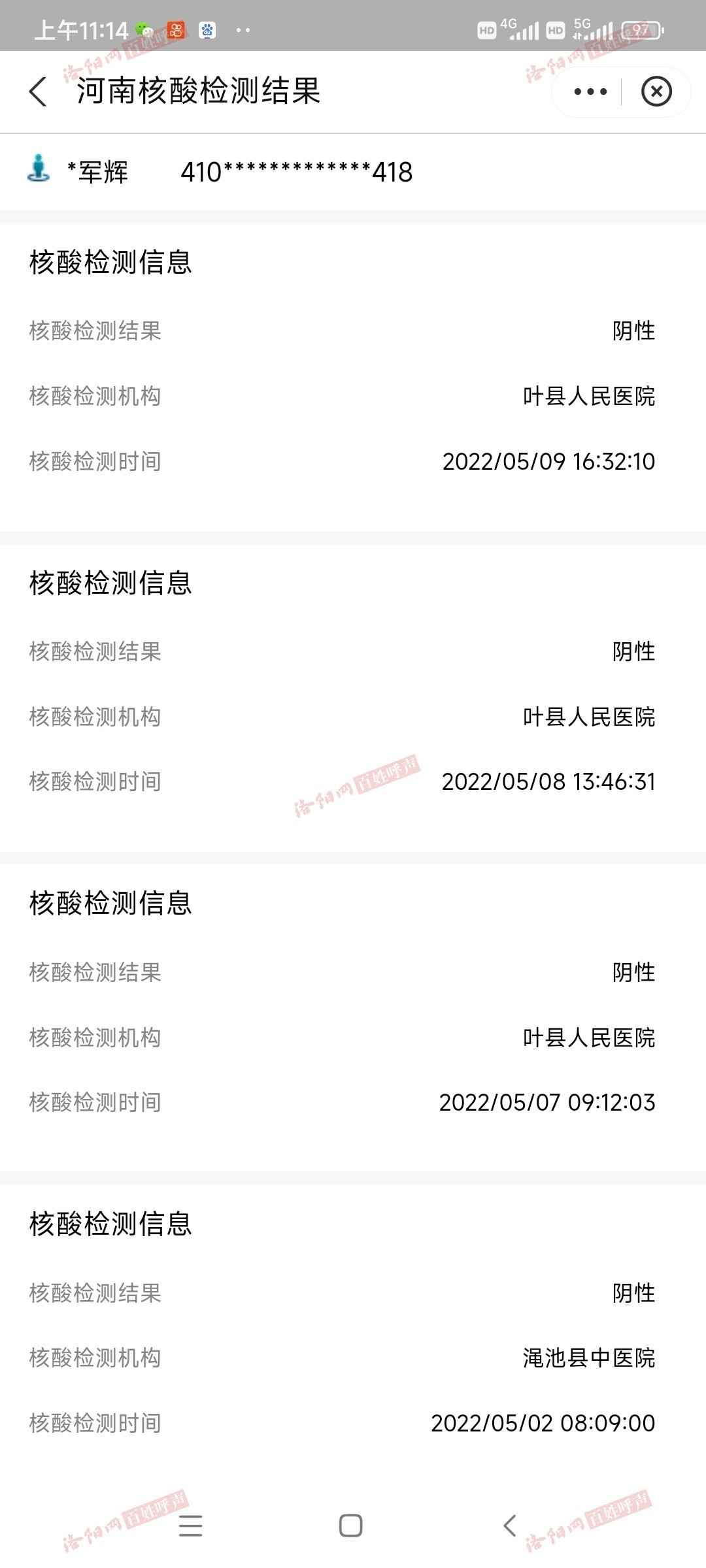Viewport: 706px width, 1568px height.
Task: Tap the system navigation back button
Action: 510,1525
